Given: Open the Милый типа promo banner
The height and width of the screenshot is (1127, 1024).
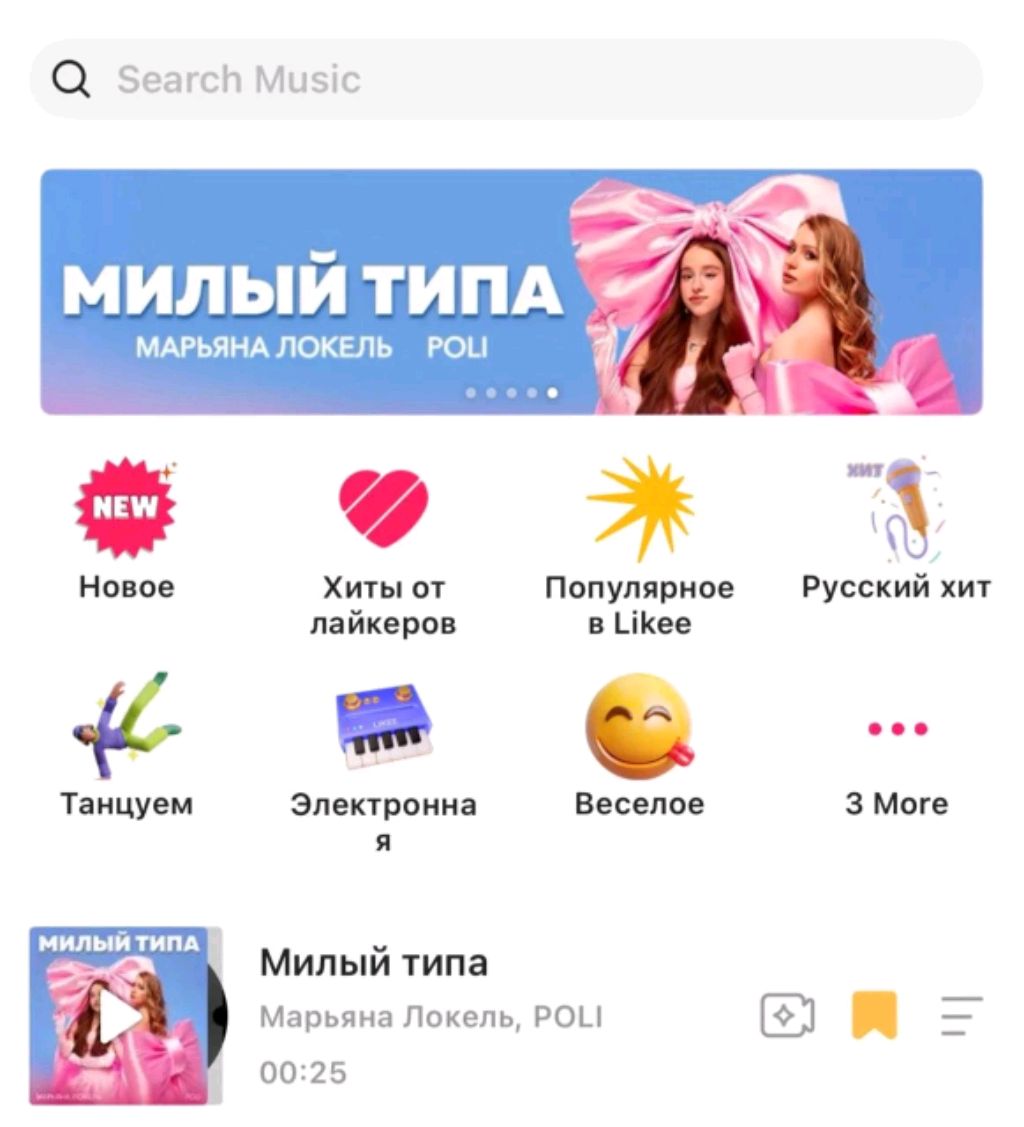Looking at the screenshot, I should point(511,291).
